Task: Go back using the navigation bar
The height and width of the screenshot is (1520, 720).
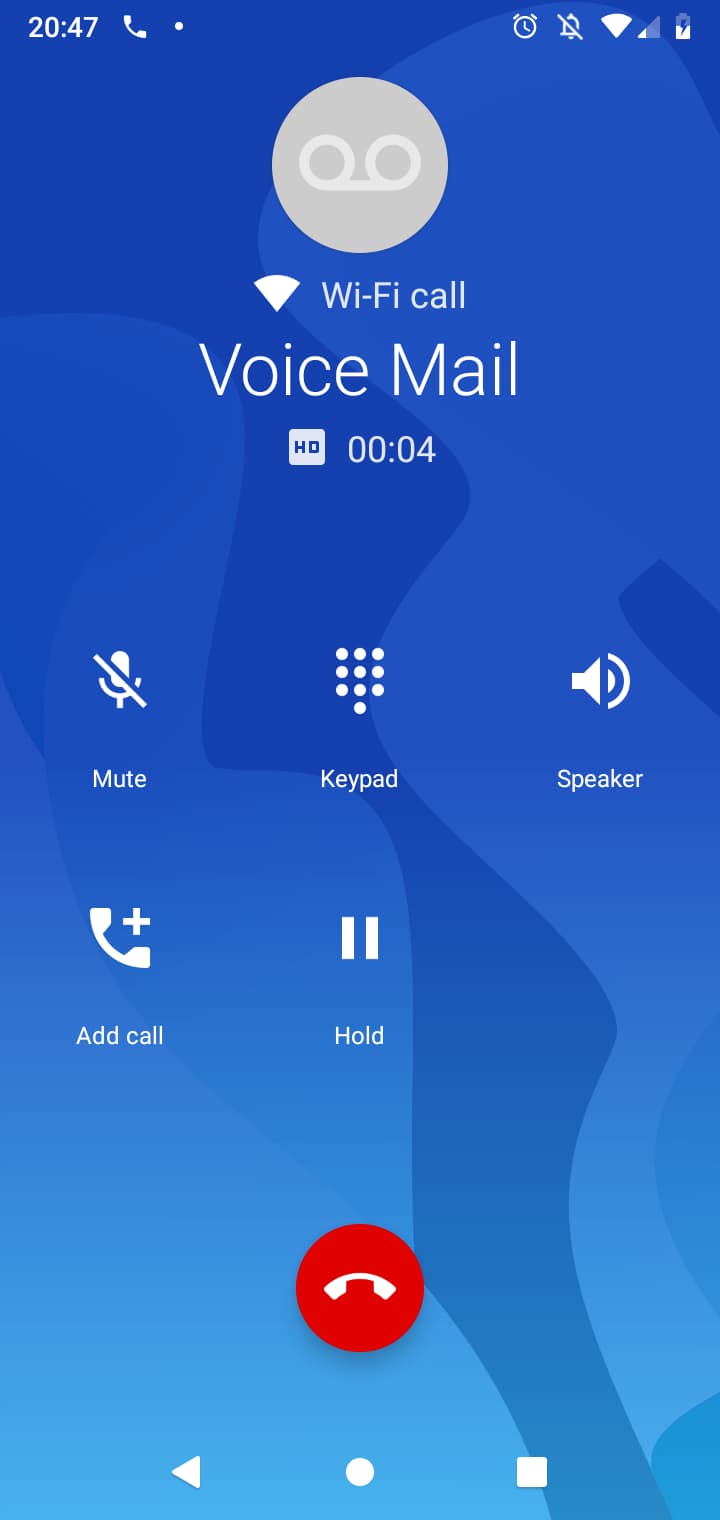Action: (187, 1472)
